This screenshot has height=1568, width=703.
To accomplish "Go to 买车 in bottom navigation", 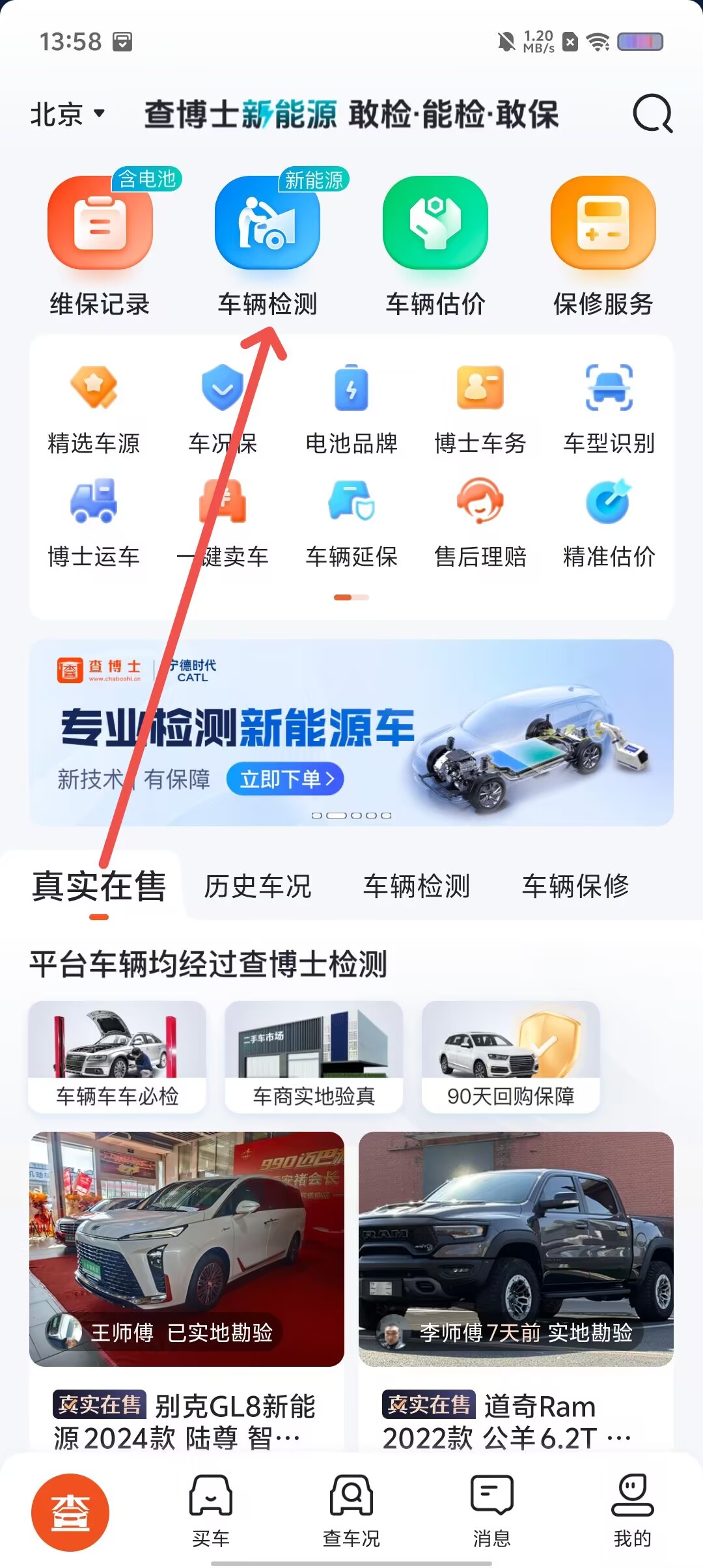I will [211, 1511].
